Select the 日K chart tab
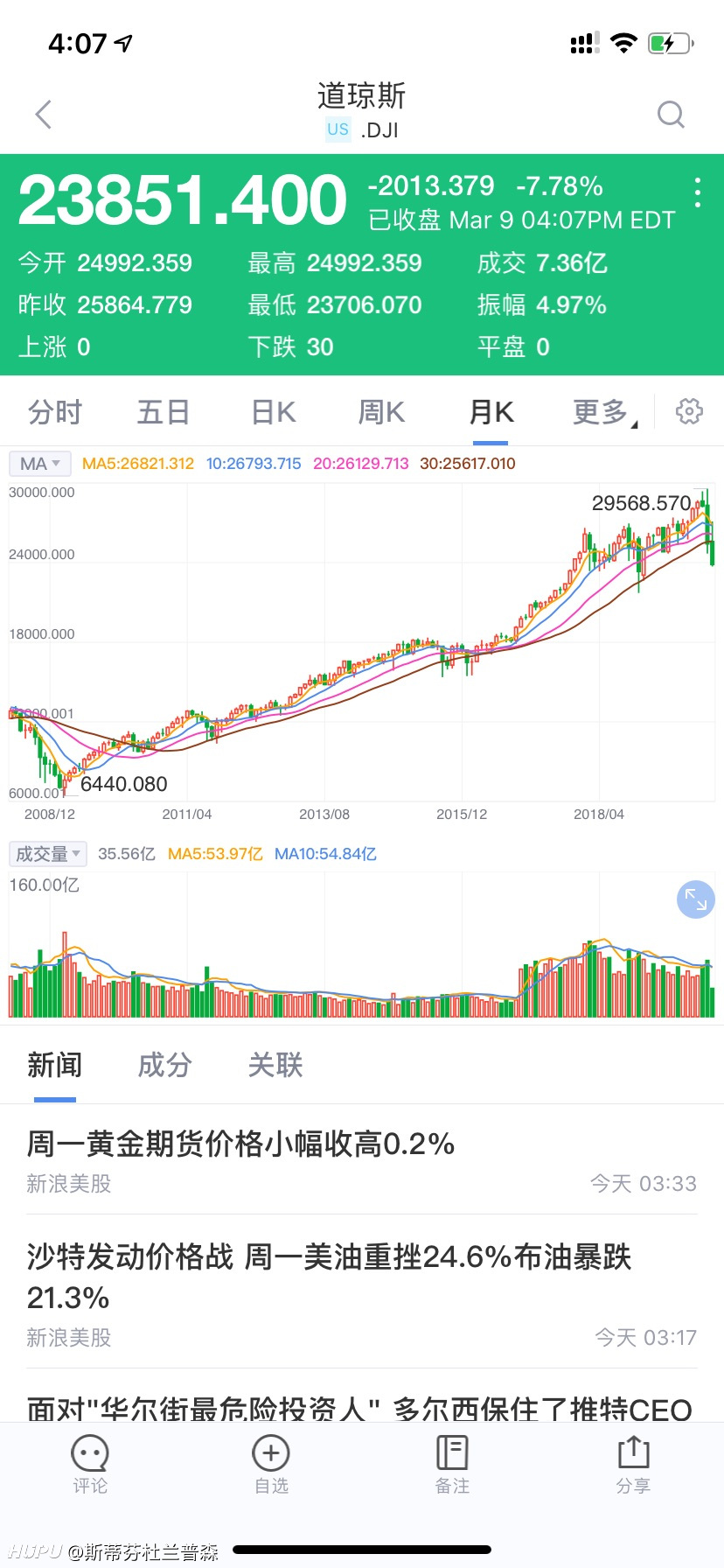The image size is (724, 1568). (274, 412)
